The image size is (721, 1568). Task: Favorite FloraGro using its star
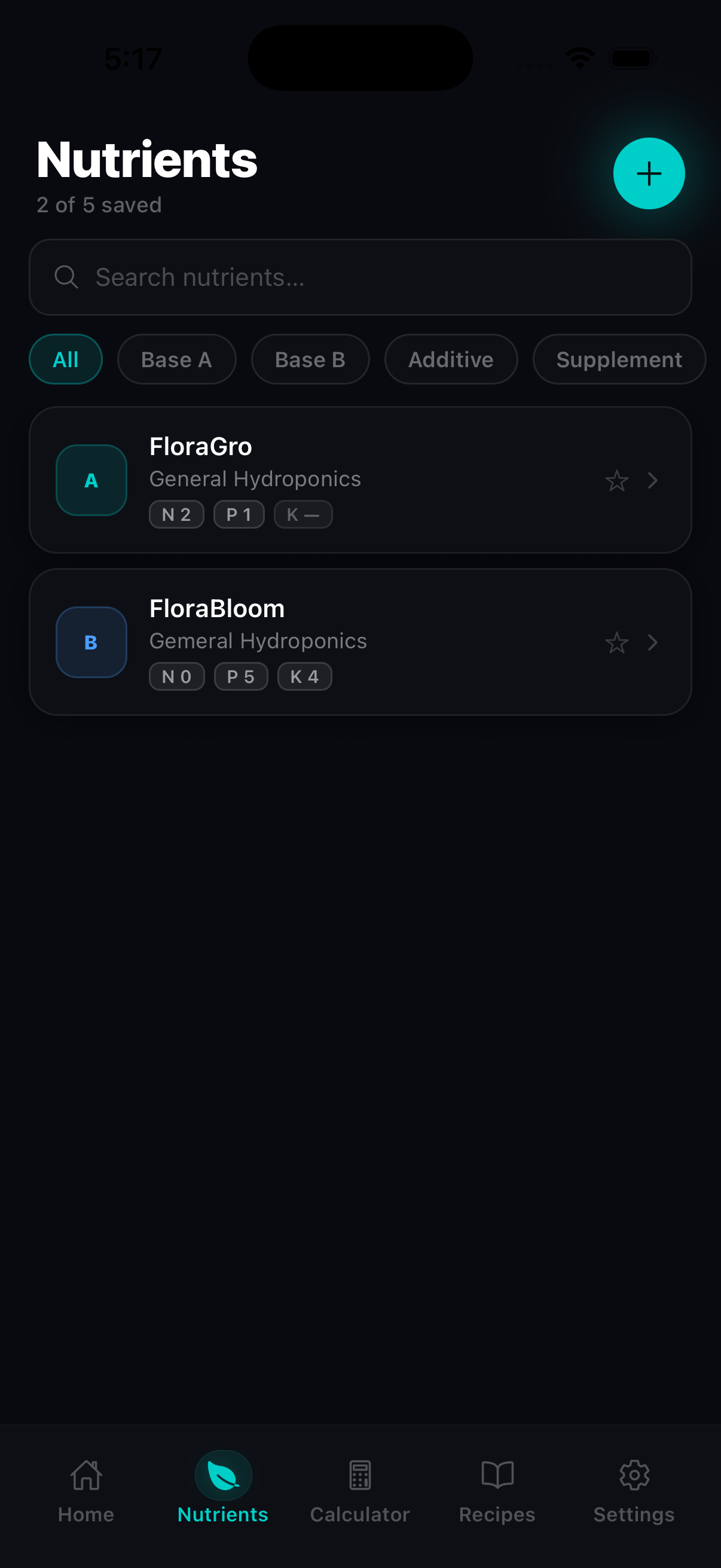(x=617, y=481)
